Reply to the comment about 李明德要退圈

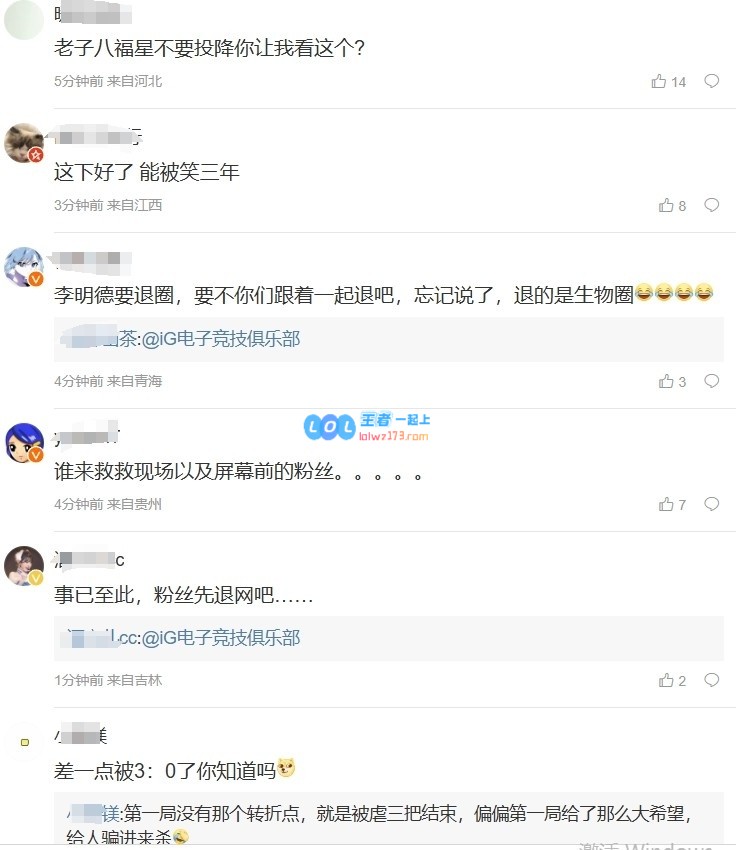click(x=712, y=381)
